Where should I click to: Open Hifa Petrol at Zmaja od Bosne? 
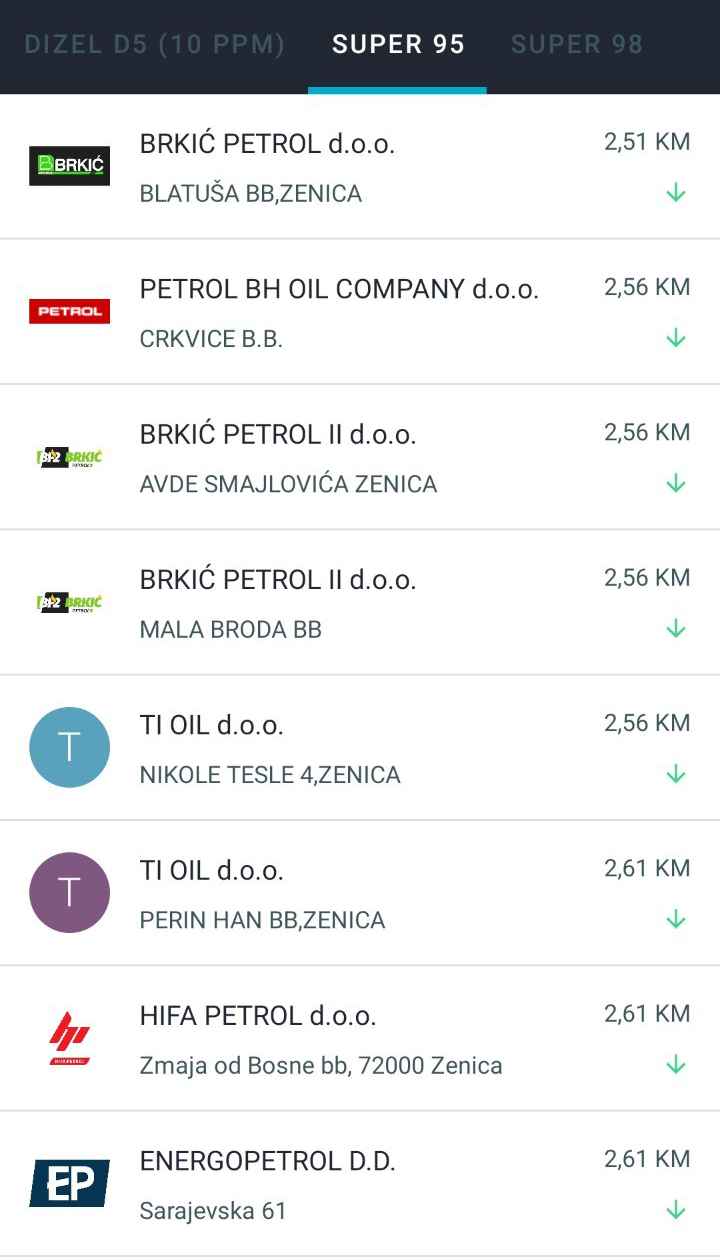[x=360, y=1038]
